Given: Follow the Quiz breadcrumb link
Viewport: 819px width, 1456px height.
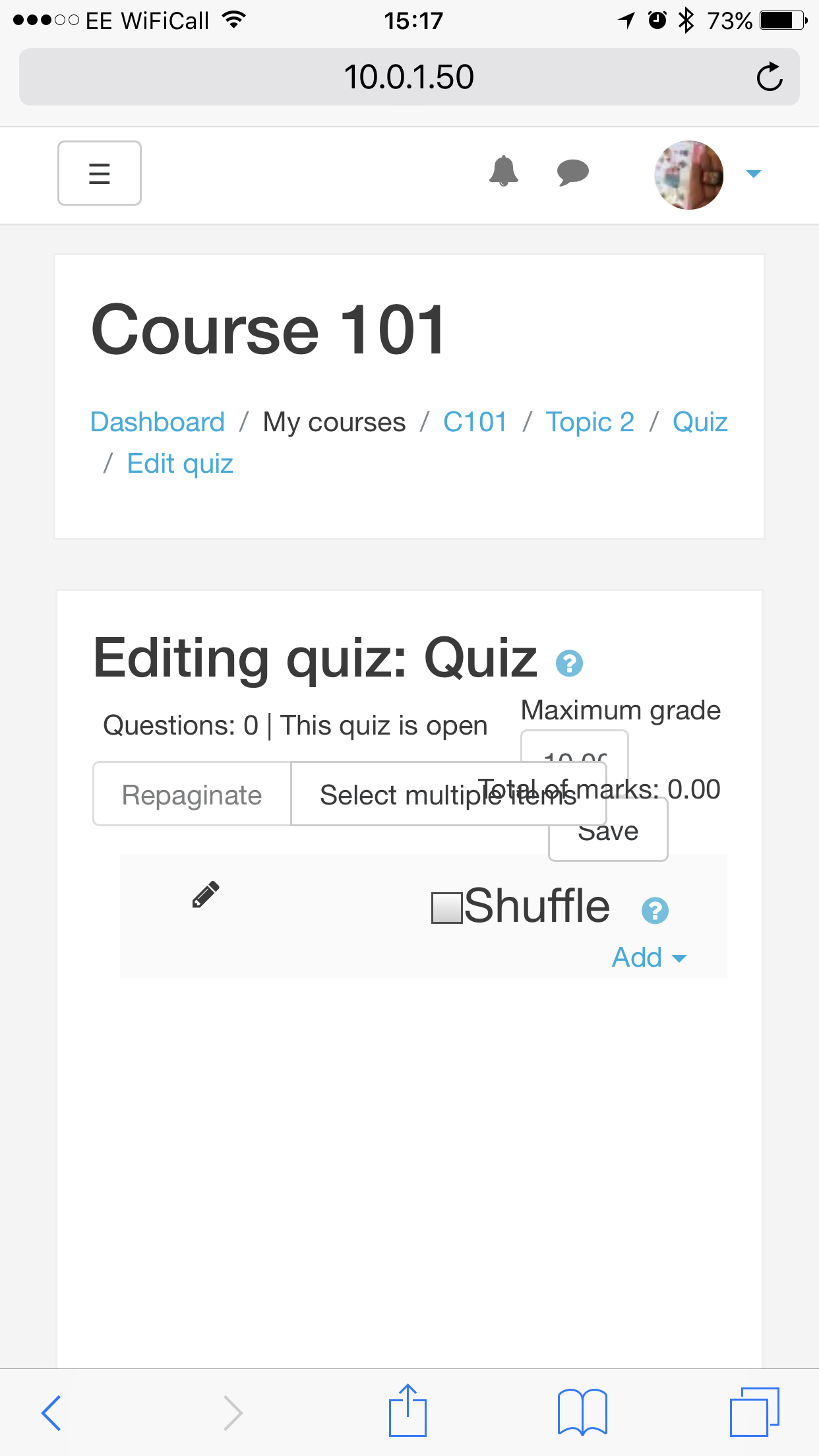Looking at the screenshot, I should pyautogui.click(x=700, y=422).
